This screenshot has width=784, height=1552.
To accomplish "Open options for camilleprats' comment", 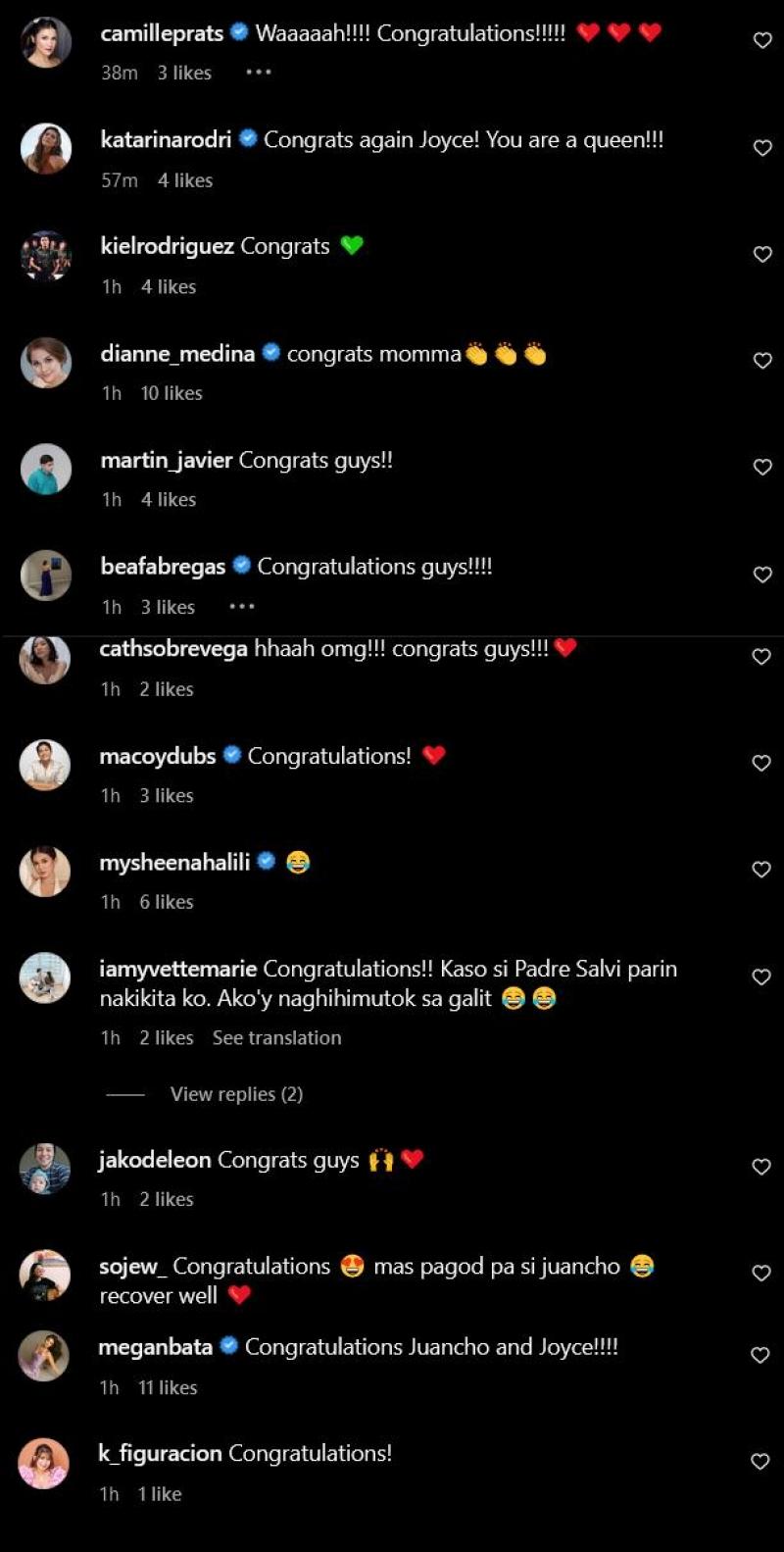I will coord(259,73).
